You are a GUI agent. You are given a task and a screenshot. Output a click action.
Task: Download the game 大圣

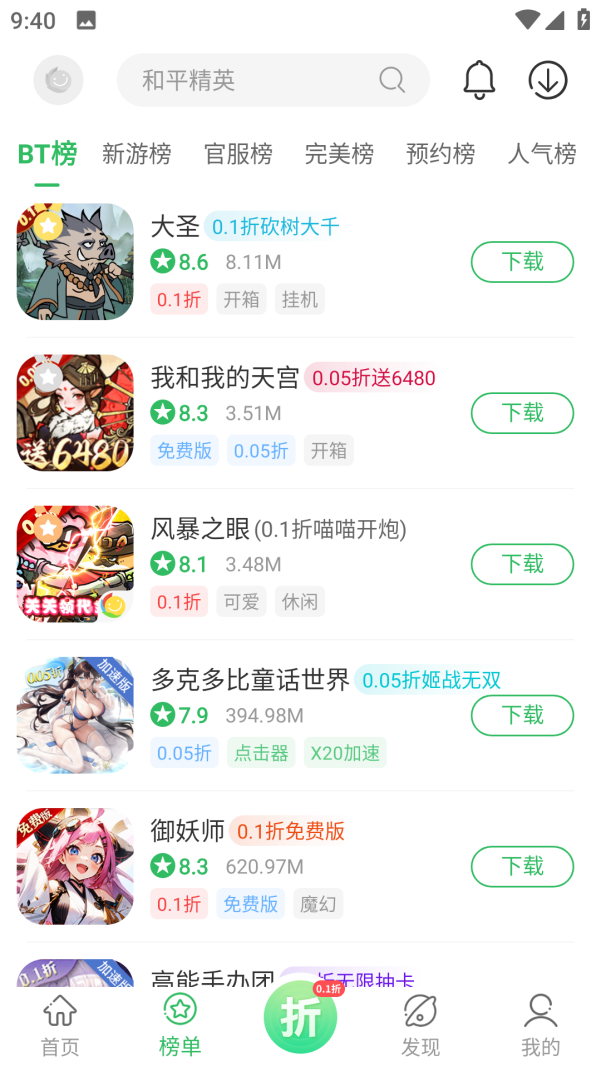coord(522,262)
